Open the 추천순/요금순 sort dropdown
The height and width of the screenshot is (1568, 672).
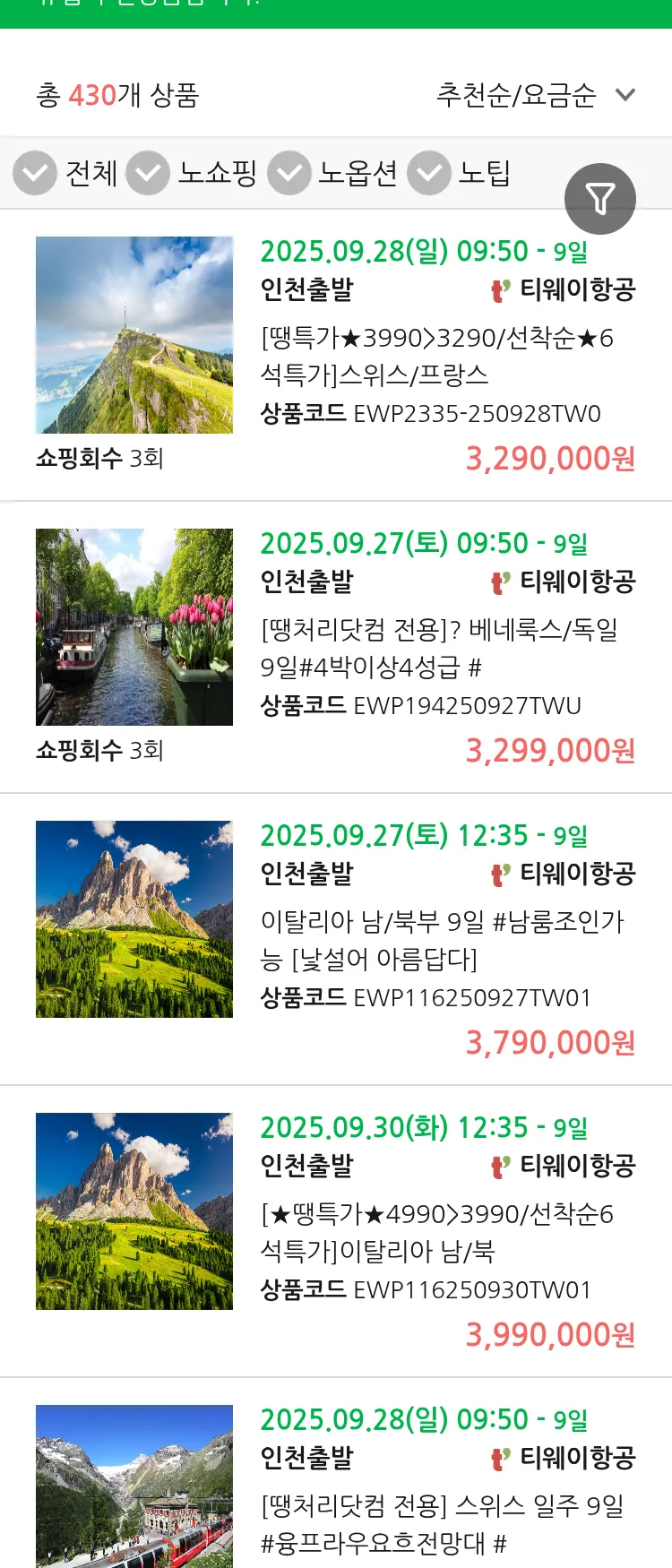[517, 93]
